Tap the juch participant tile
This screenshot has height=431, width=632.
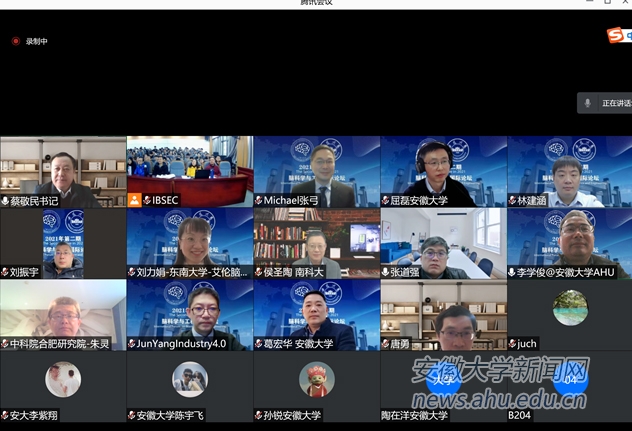569,314
